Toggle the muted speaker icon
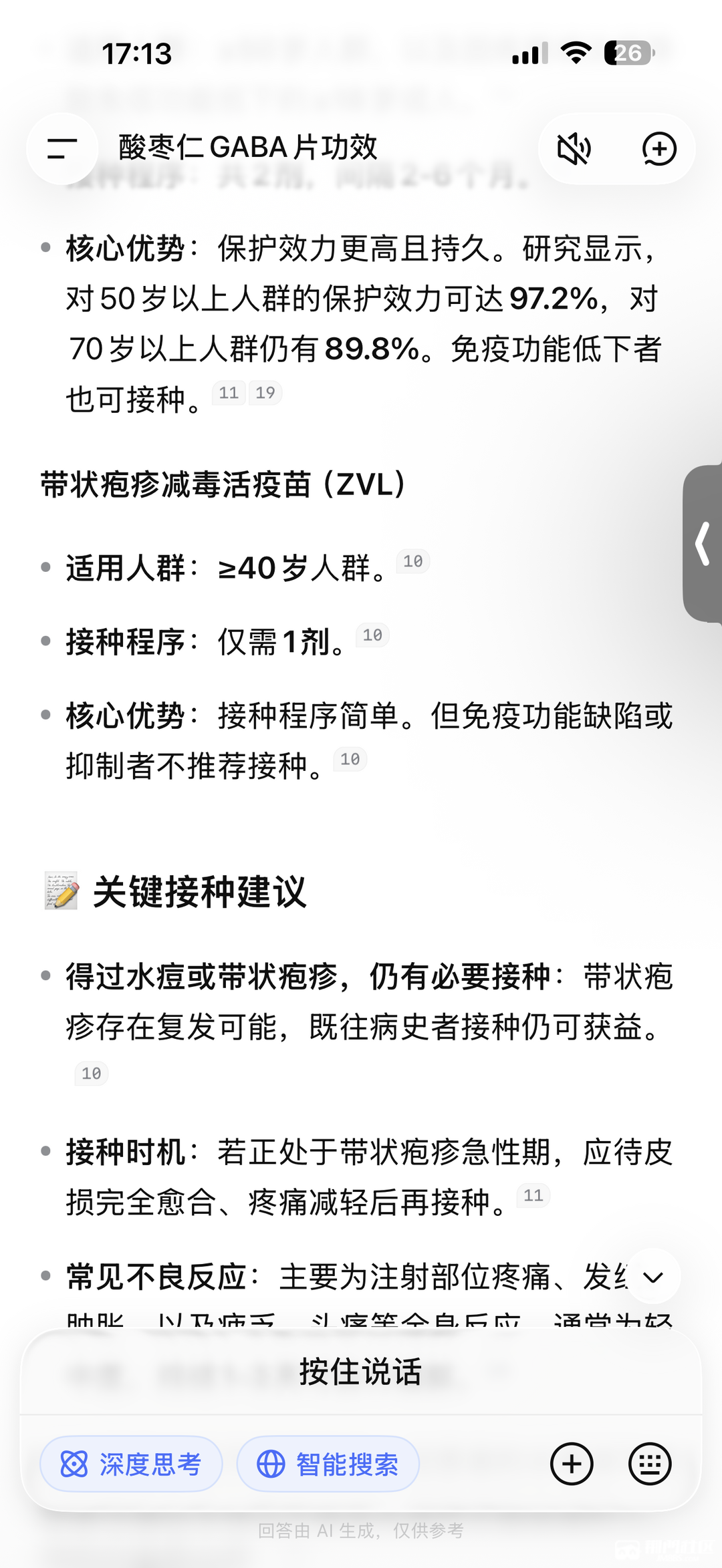 point(574,148)
